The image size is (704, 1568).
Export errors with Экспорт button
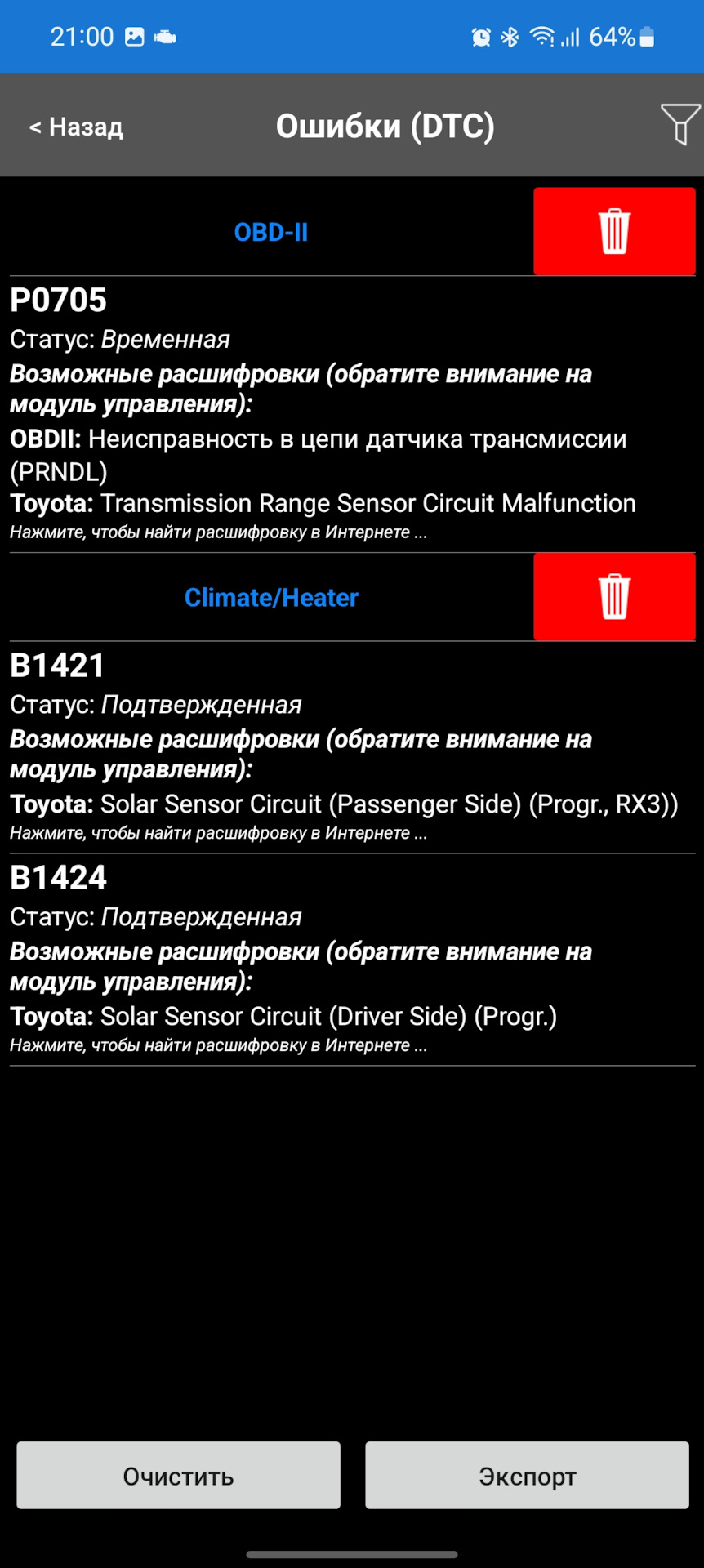527,1475
